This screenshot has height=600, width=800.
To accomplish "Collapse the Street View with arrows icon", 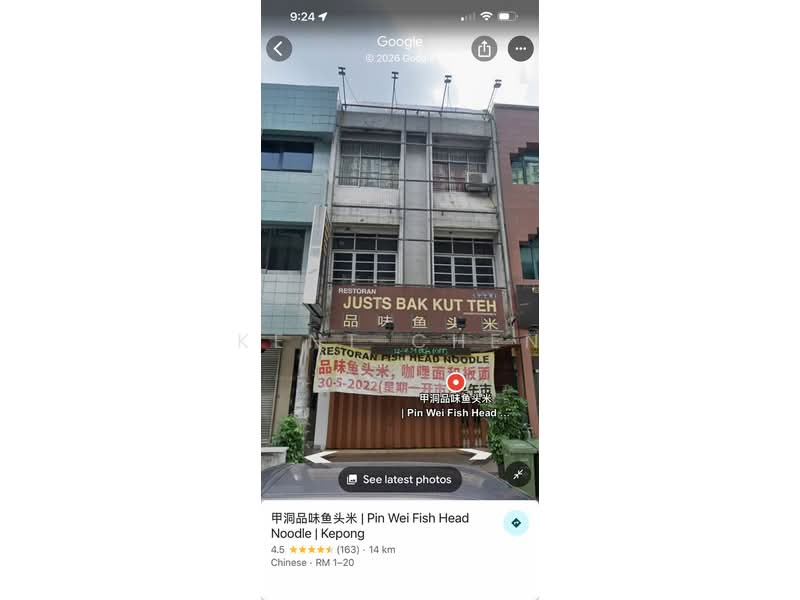I will point(518,475).
